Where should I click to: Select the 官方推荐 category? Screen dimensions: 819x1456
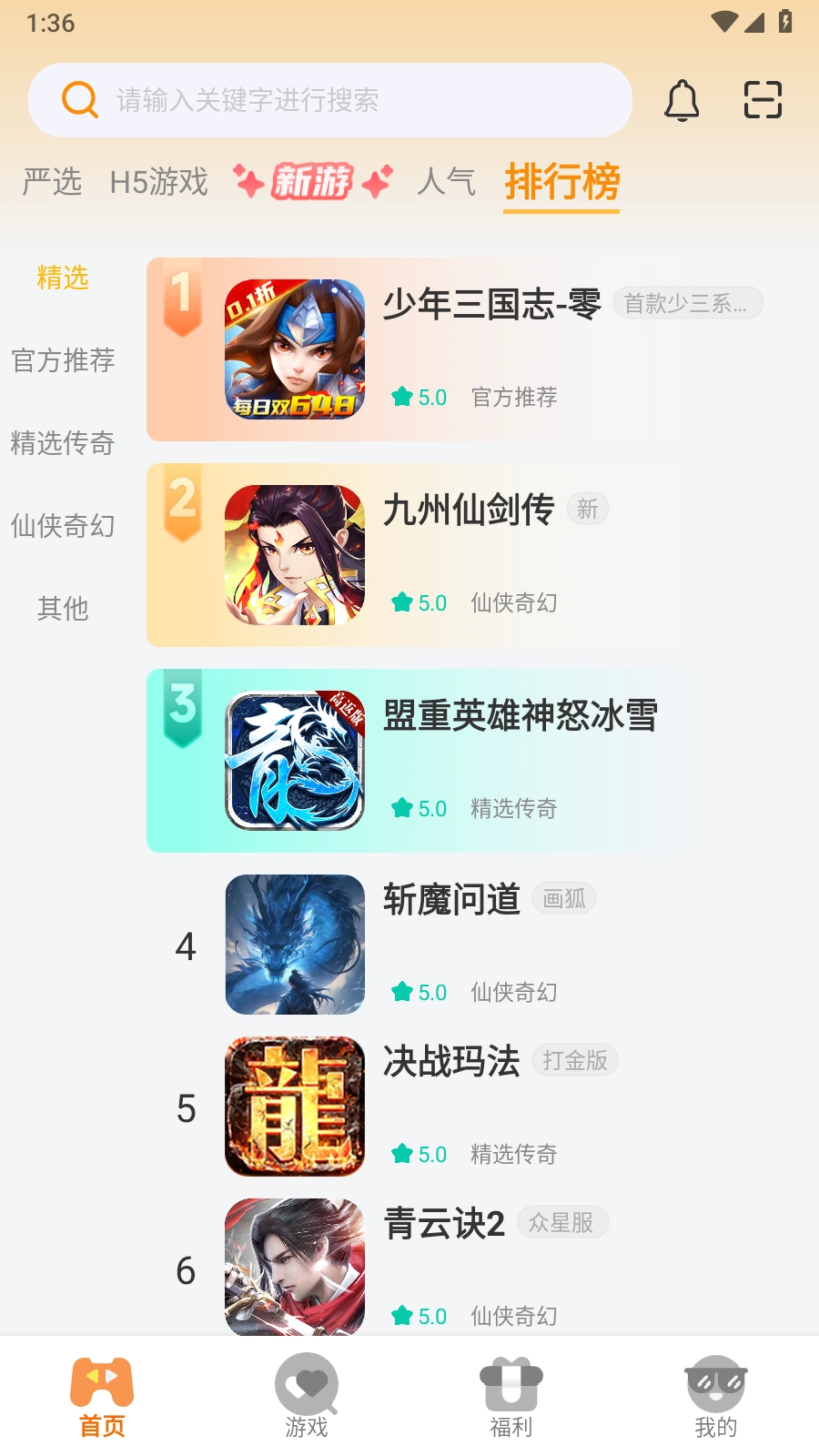click(63, 360)
